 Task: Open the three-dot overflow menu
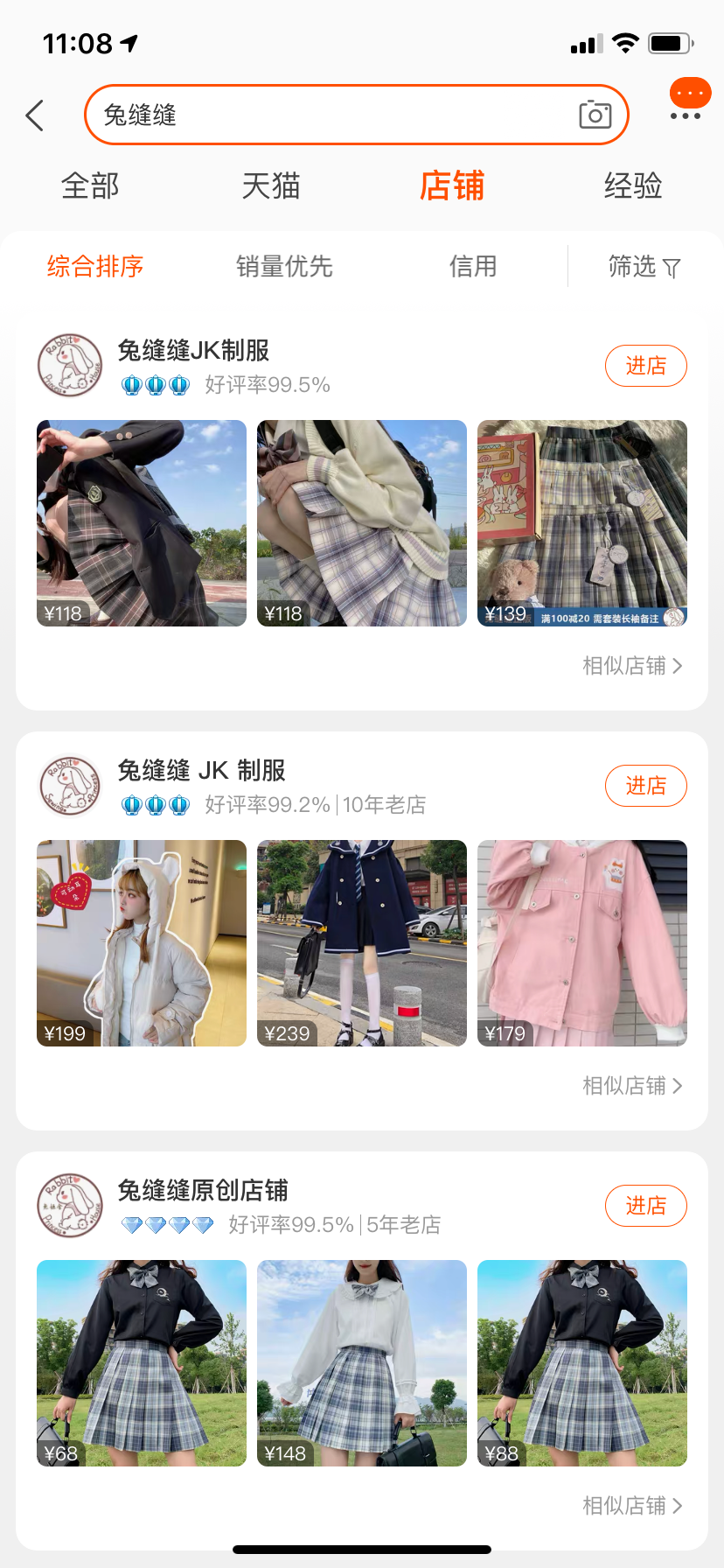[686, 115]
